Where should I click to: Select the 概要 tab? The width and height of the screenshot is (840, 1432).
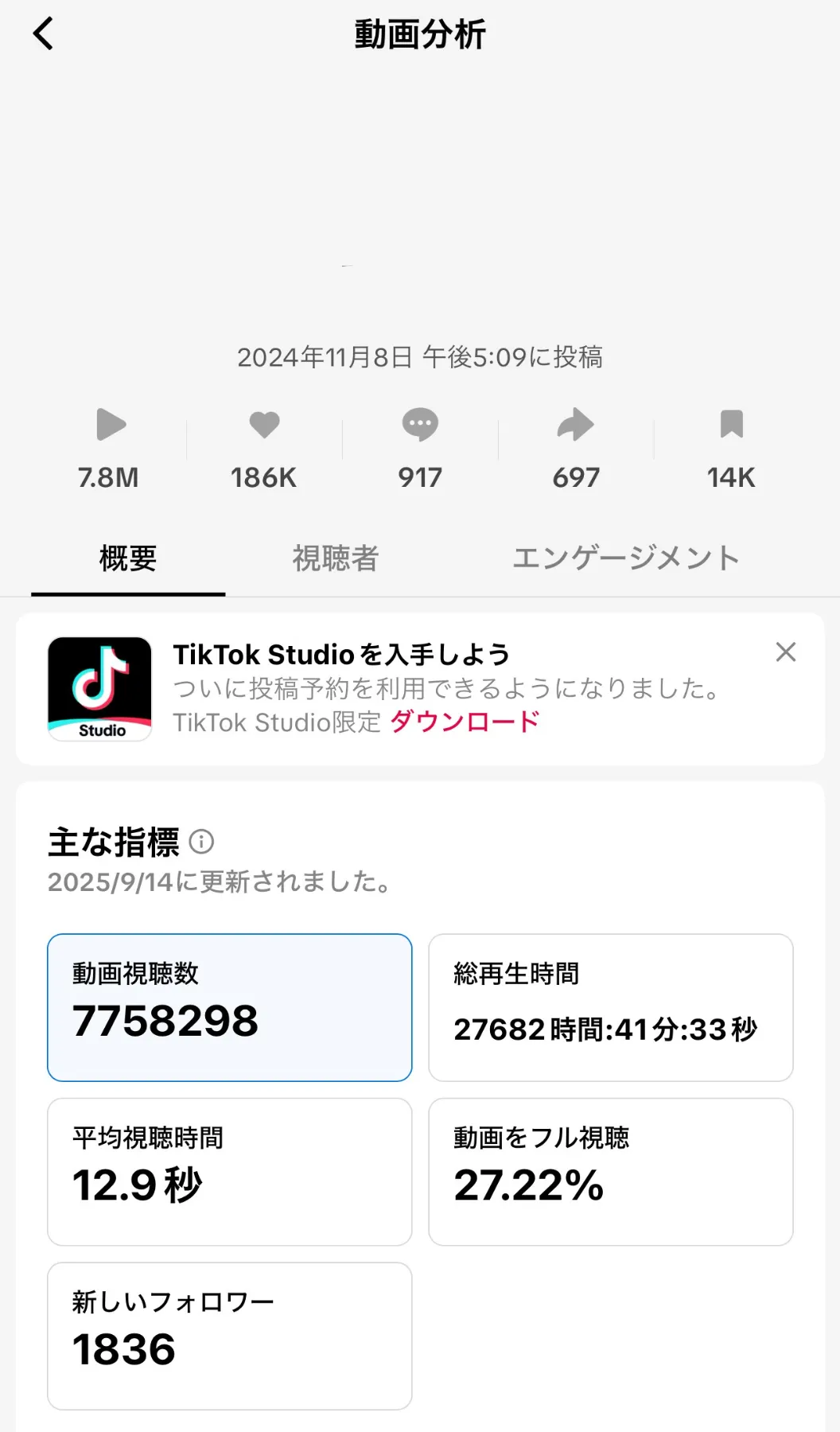coord(127,557)
